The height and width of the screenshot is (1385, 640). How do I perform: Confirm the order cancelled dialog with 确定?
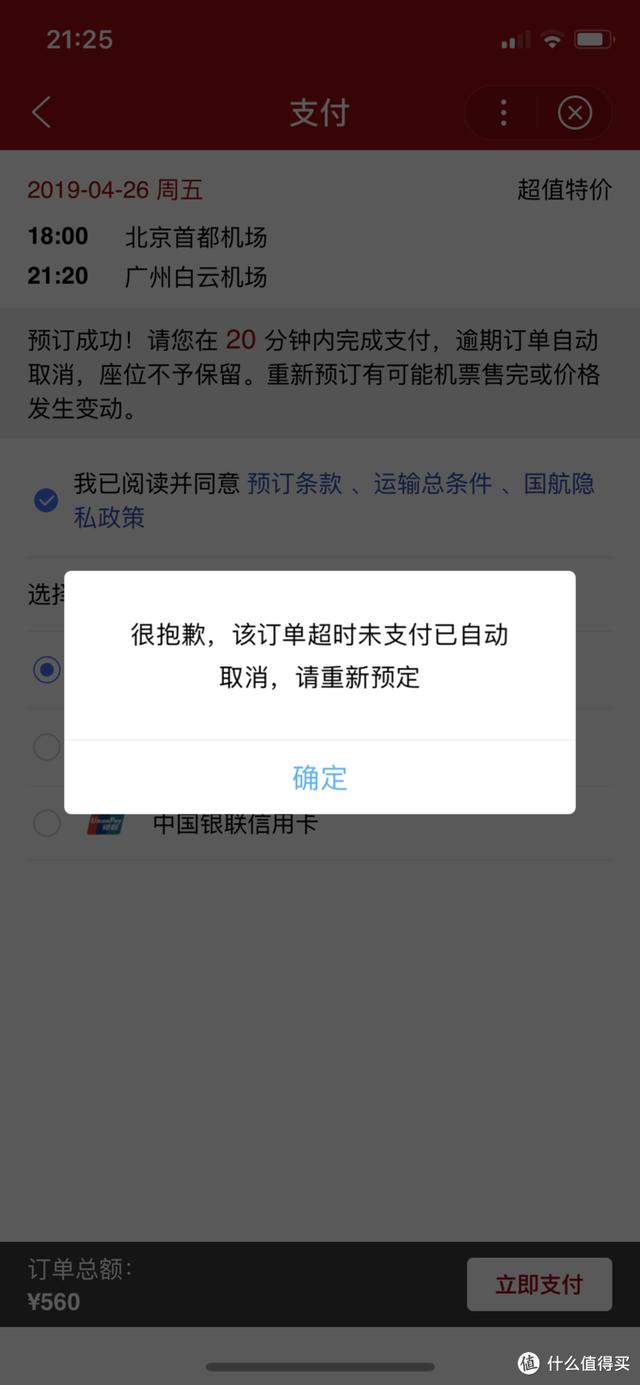click(x=320, y=777)
